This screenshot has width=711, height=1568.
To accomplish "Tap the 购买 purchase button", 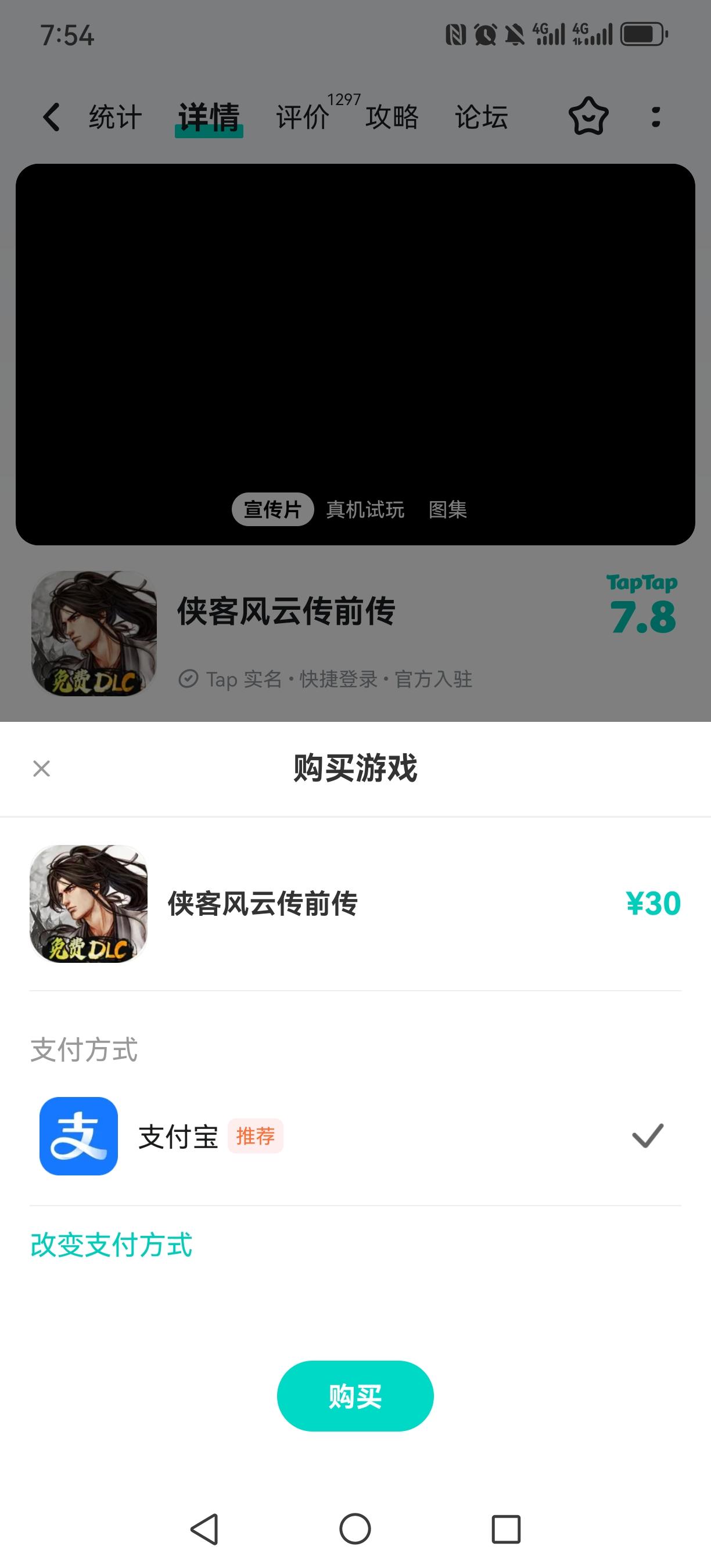I will [355, 1396].
